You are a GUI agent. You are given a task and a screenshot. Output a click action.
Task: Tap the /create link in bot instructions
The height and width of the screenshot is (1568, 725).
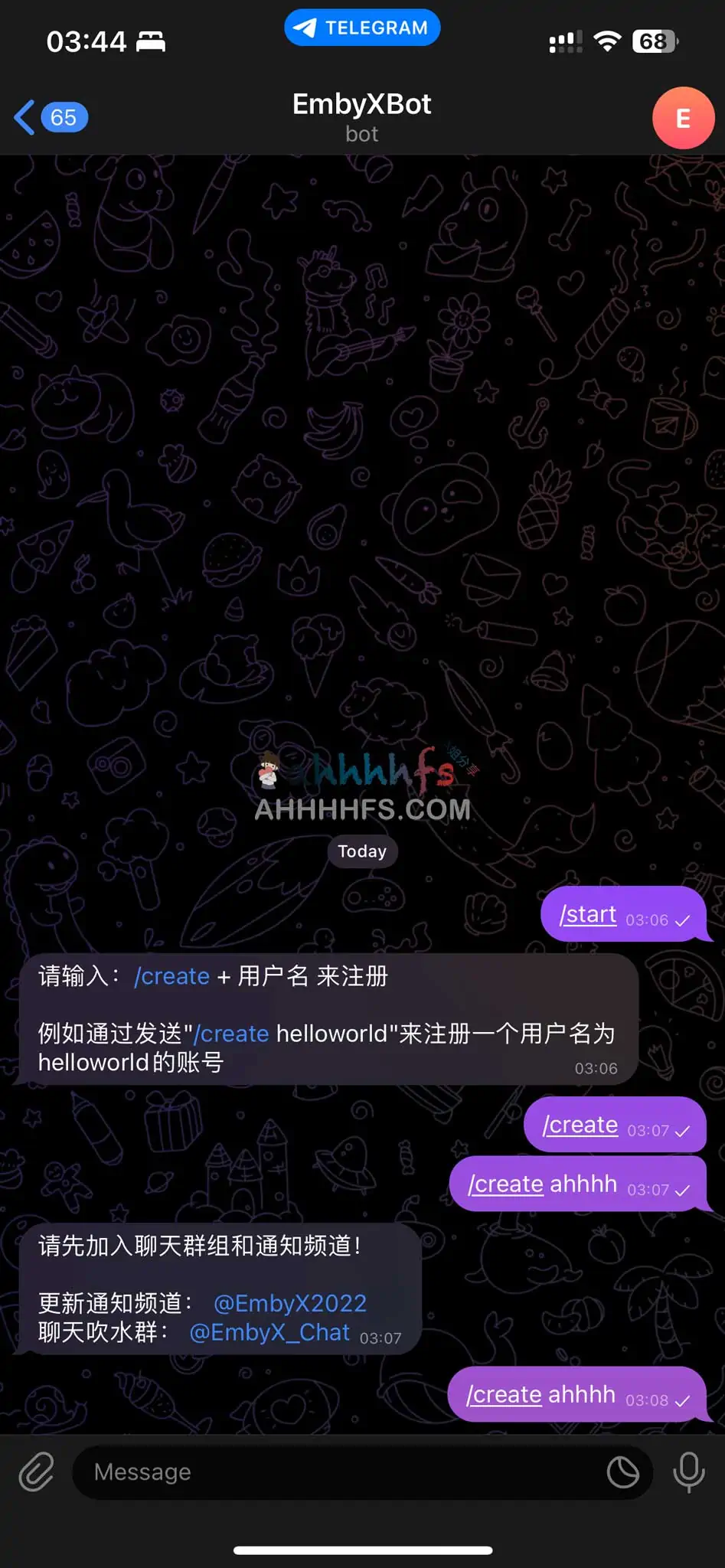tap(172, 976)
